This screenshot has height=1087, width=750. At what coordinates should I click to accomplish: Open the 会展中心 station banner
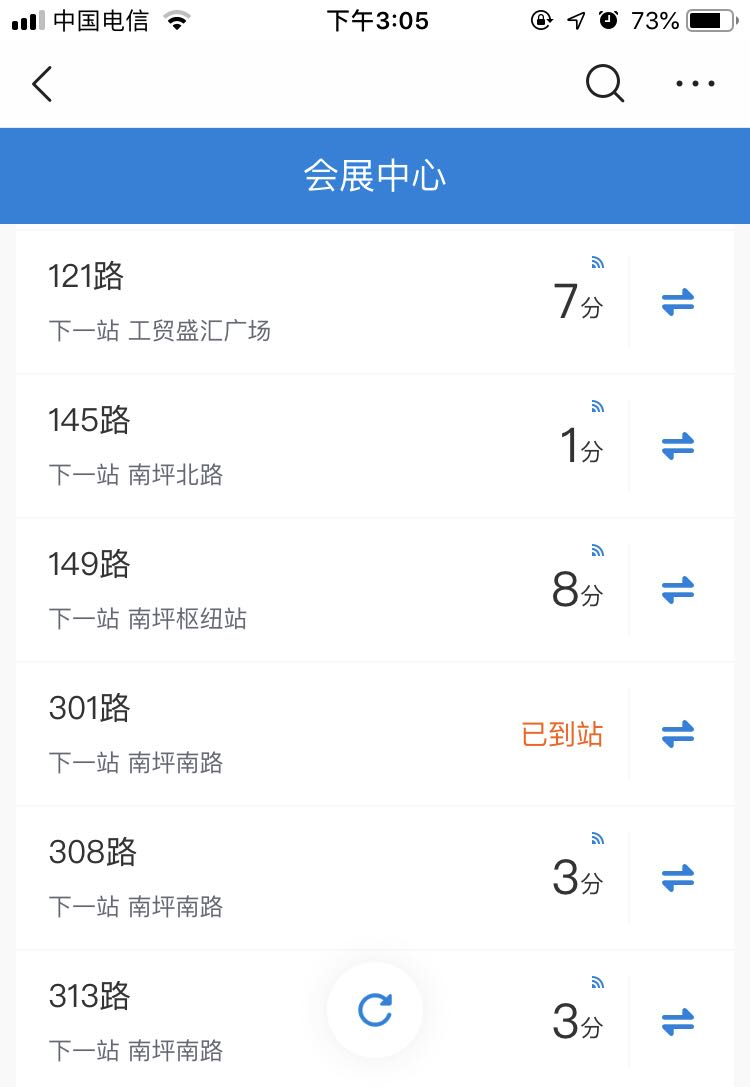(x=375, y=176)
